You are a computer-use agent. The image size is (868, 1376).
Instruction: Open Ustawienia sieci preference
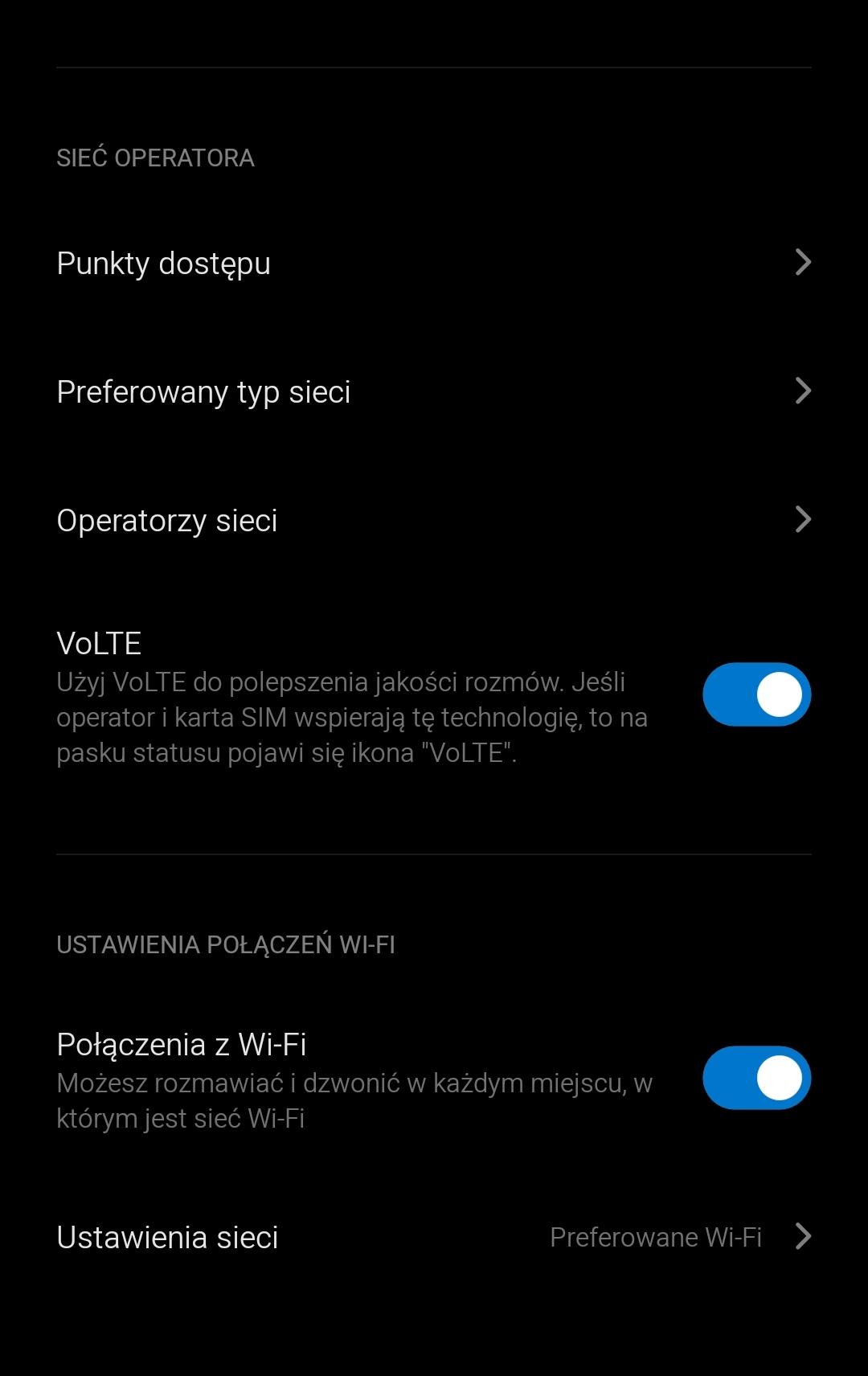(x=434, y=1237)
